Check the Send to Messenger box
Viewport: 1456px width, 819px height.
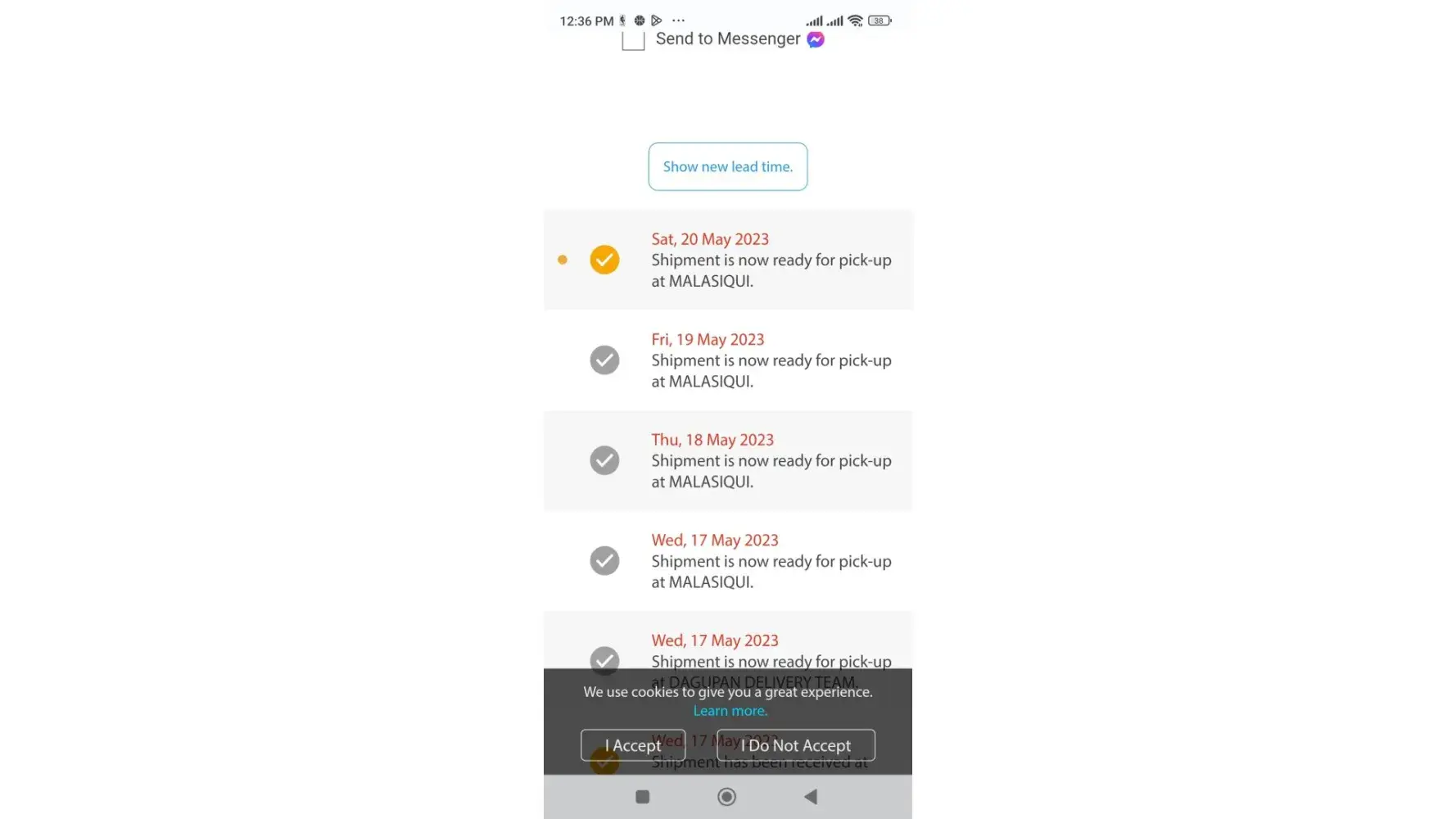[x=633, y=41]
